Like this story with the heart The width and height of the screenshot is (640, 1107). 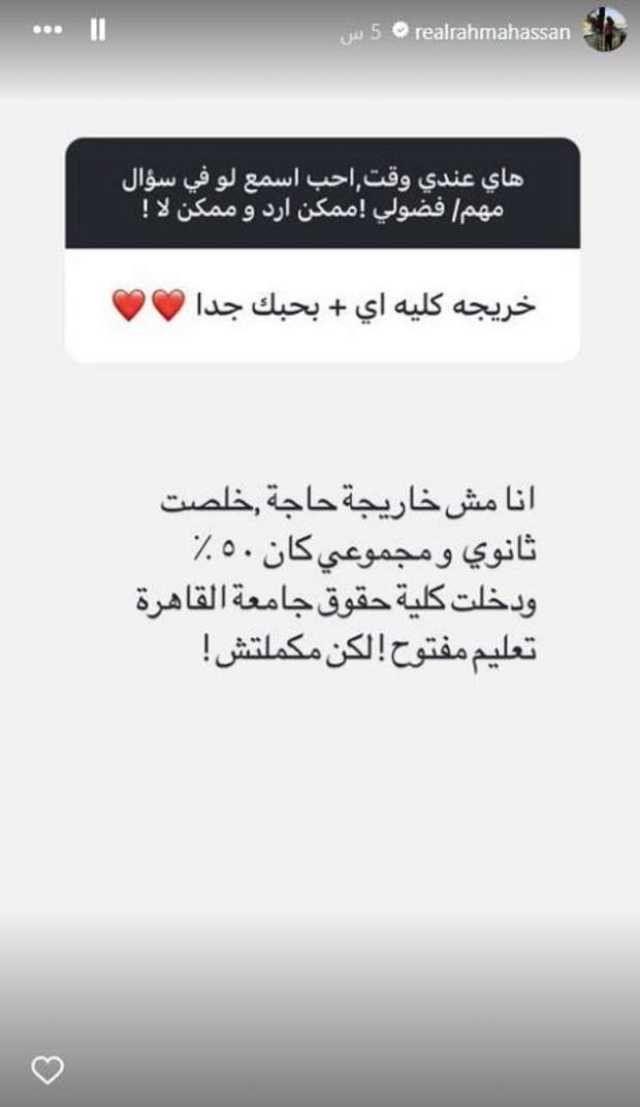click(47, 1070)
